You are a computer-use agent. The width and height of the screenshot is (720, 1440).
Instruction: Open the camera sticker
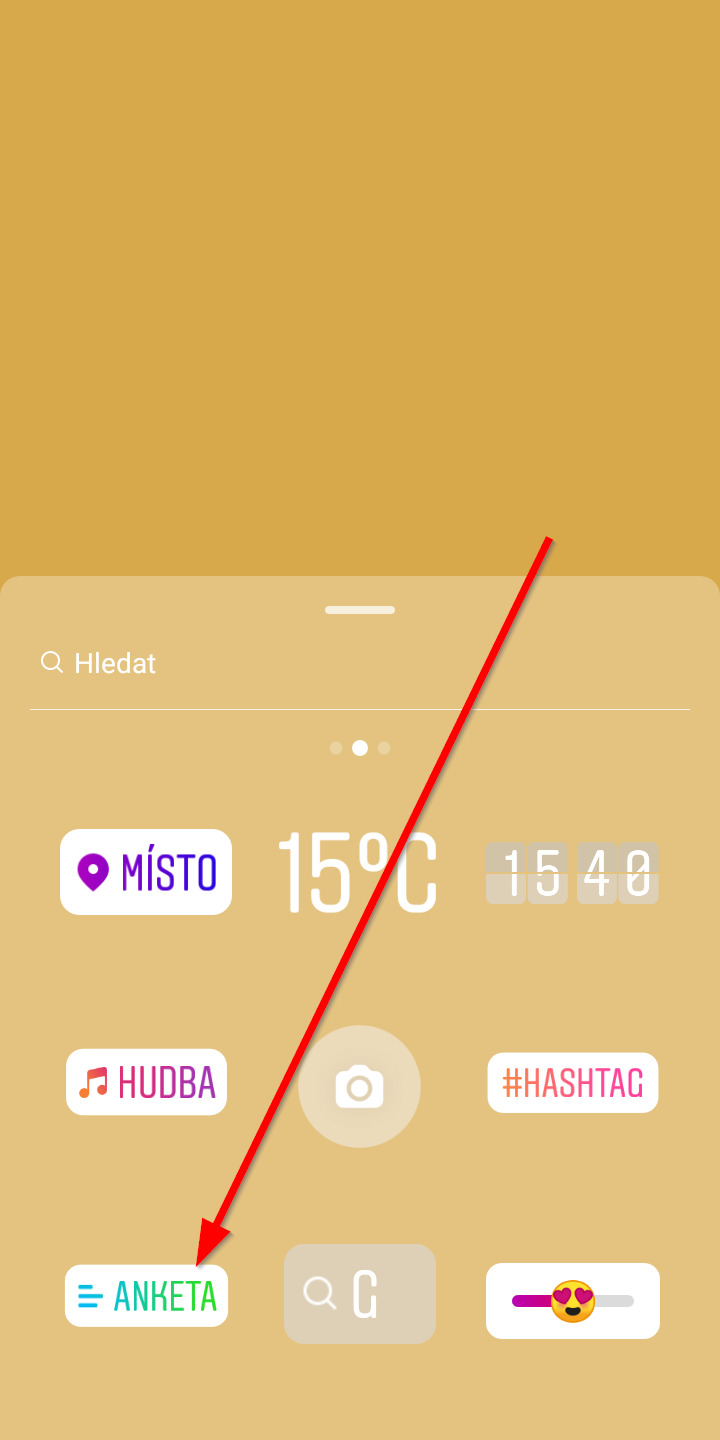(360, 1086)
